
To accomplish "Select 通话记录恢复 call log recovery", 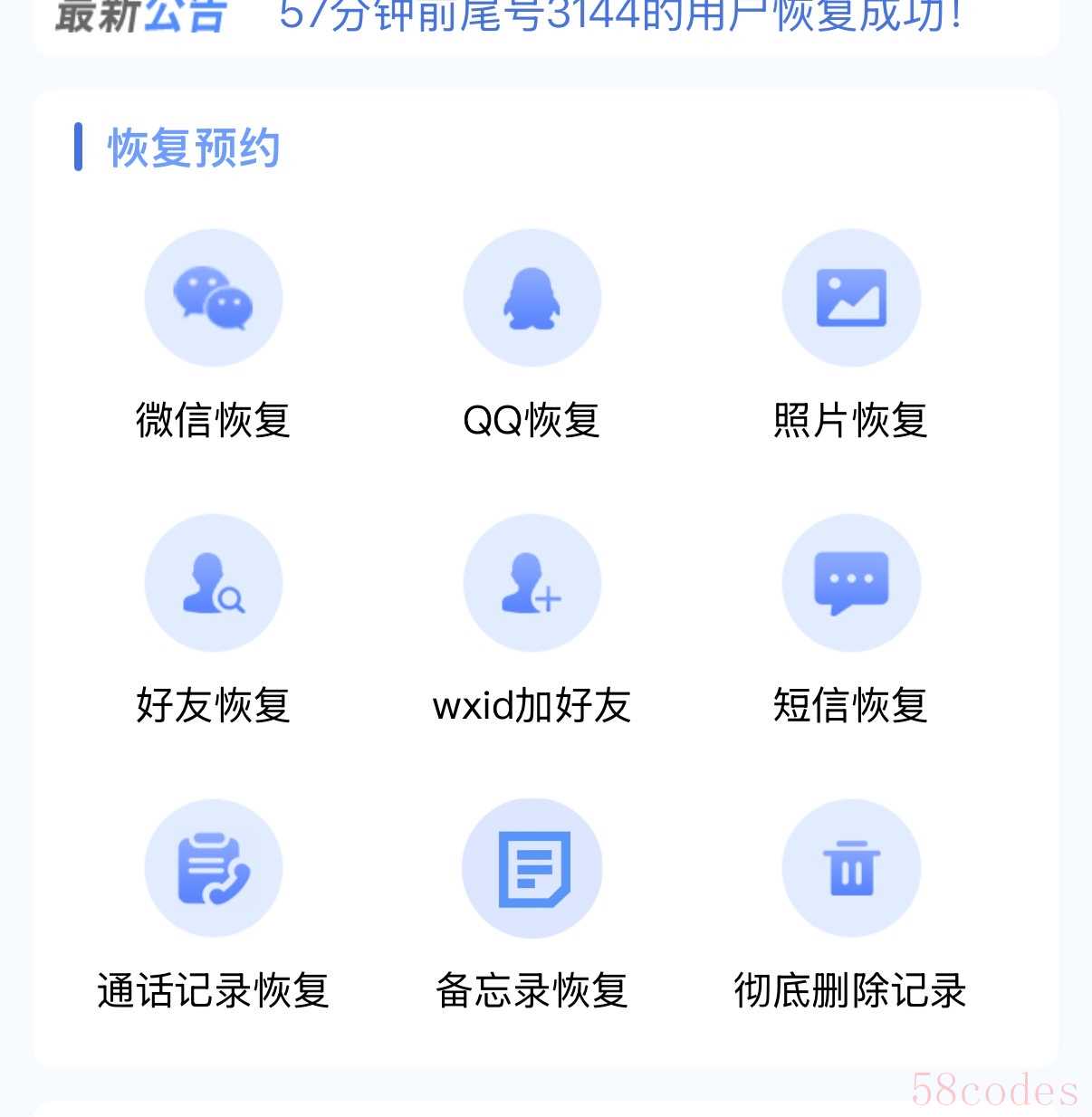I will (x=214, y=868).
